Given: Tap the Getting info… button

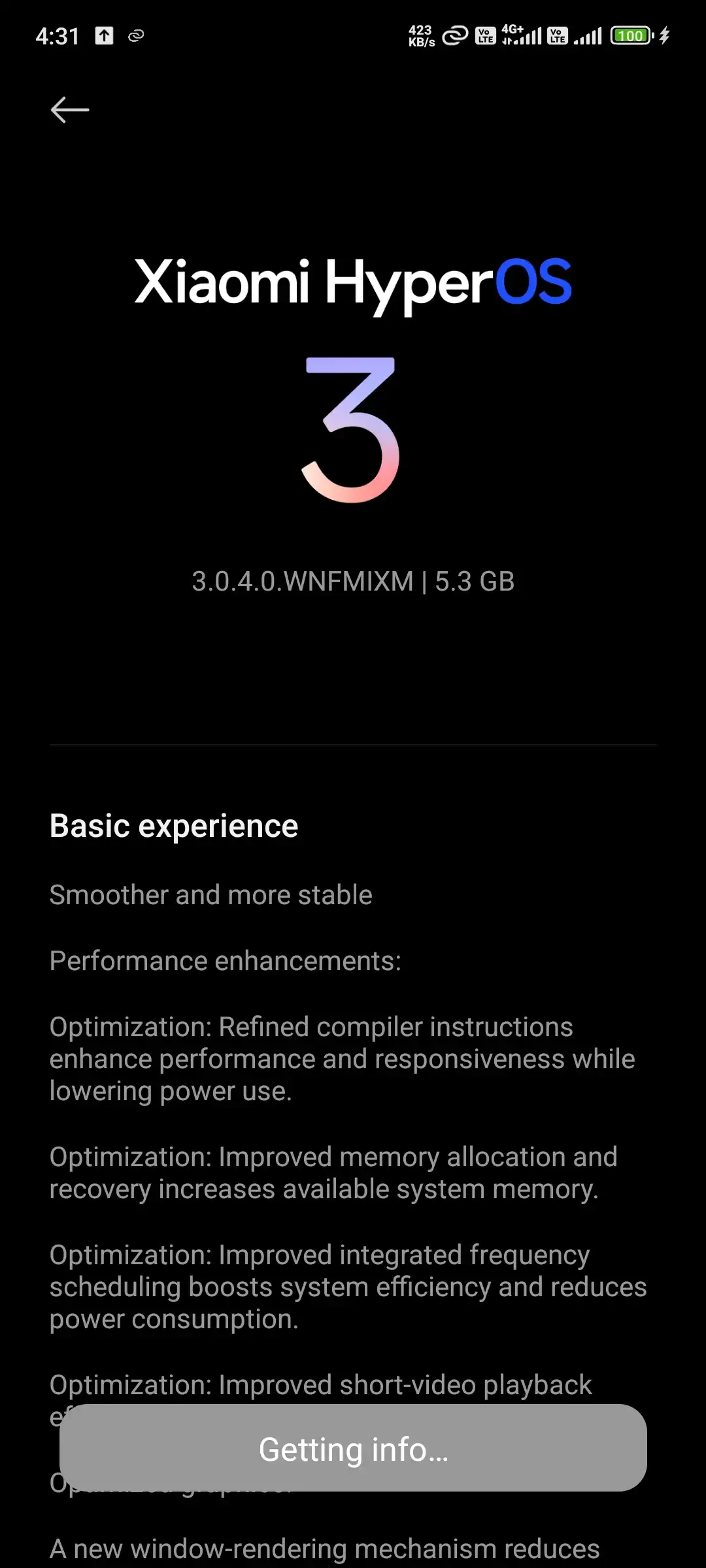Looking at the screenshot, I should 353,1448.
